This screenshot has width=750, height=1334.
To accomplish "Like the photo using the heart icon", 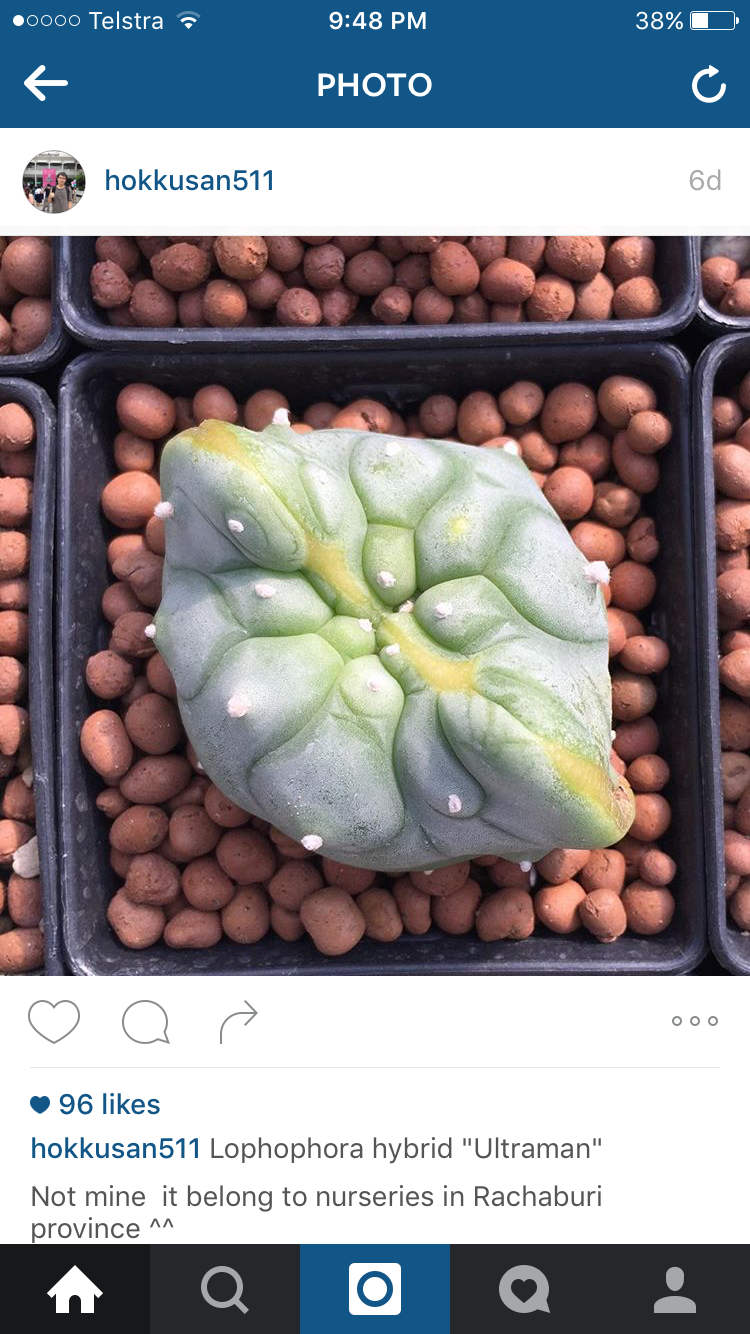I will point(54,1021).
